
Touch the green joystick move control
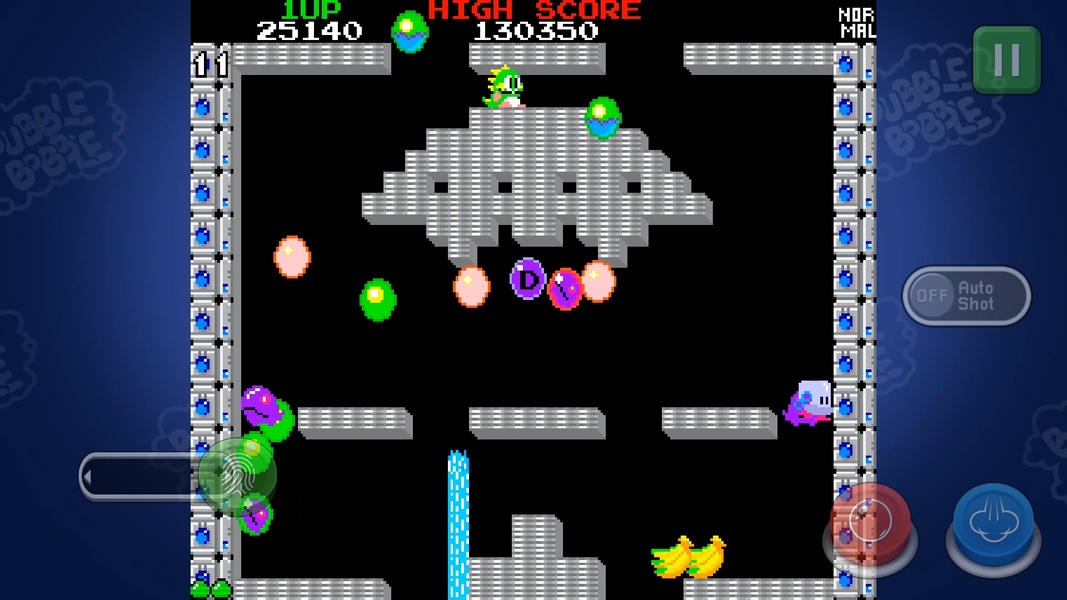(x=237, y=478)
